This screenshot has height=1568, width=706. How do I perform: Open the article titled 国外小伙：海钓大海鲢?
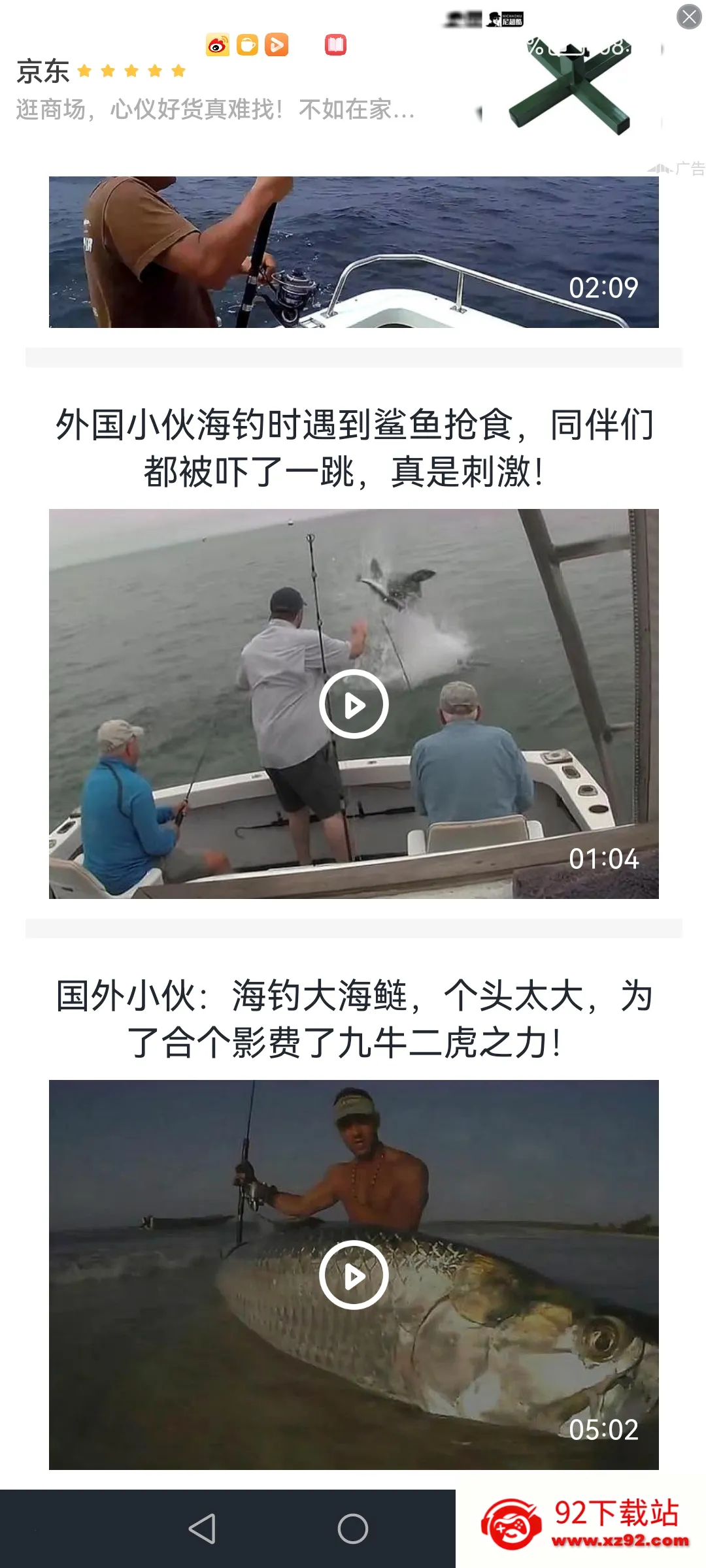(354, 1019)
